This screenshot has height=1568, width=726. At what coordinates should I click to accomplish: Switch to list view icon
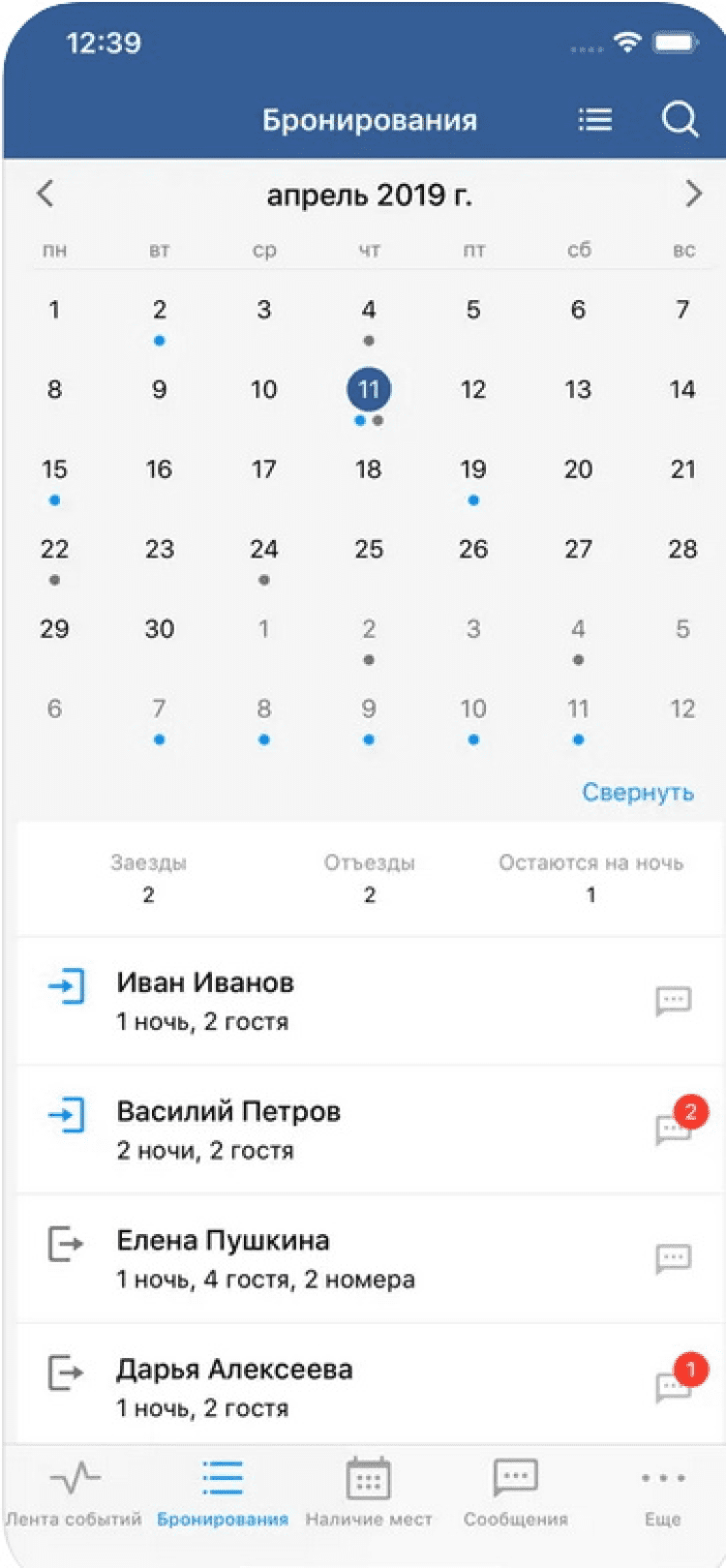click(595, 120)
